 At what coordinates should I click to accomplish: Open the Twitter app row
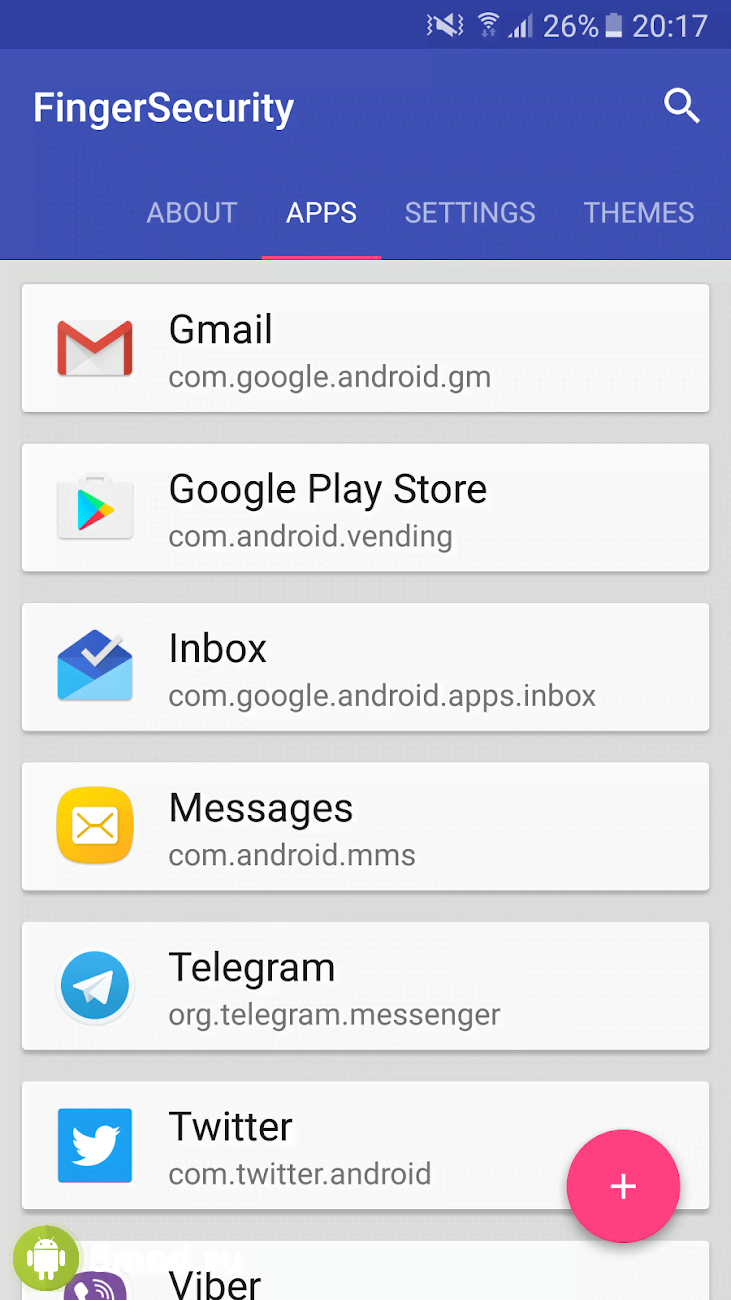[x=300, y=1145]
